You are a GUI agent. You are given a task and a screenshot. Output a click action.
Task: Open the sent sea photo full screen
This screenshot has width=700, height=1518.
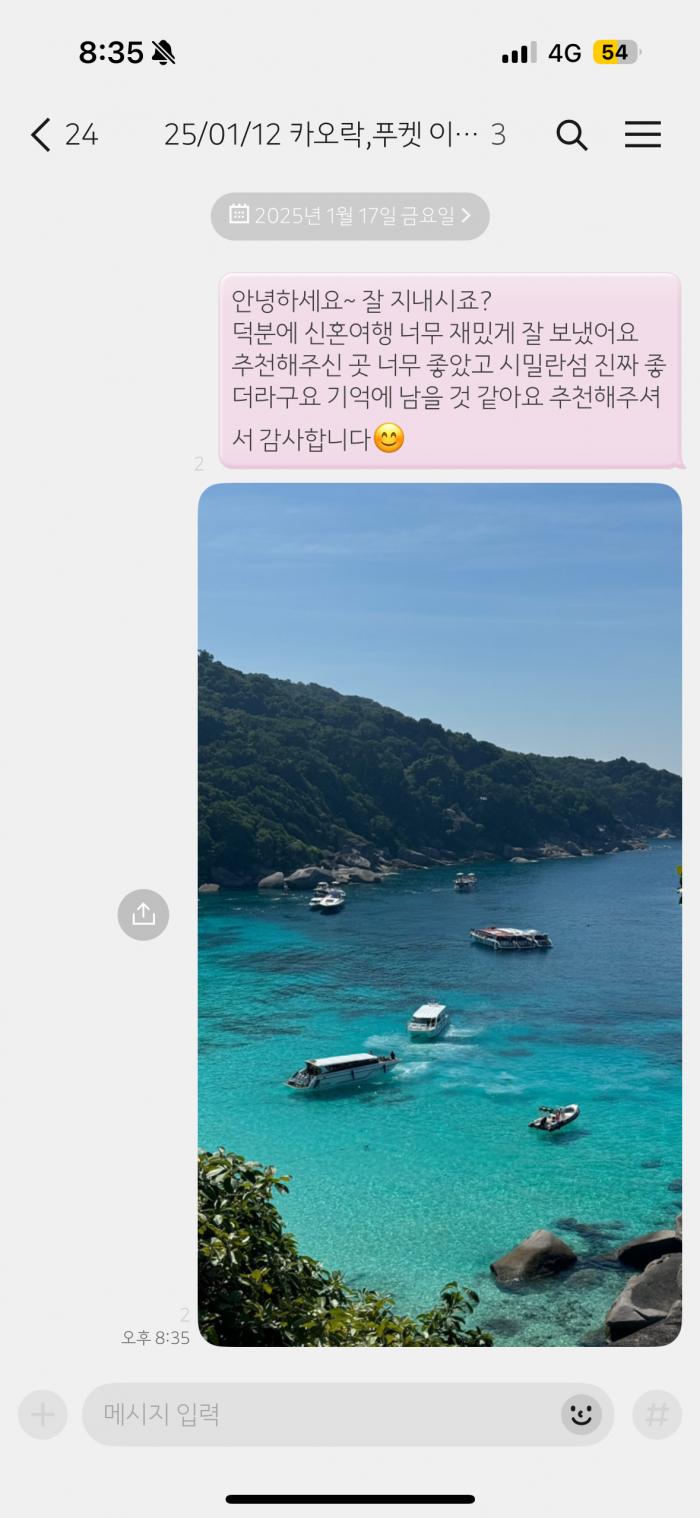(440, 914)
